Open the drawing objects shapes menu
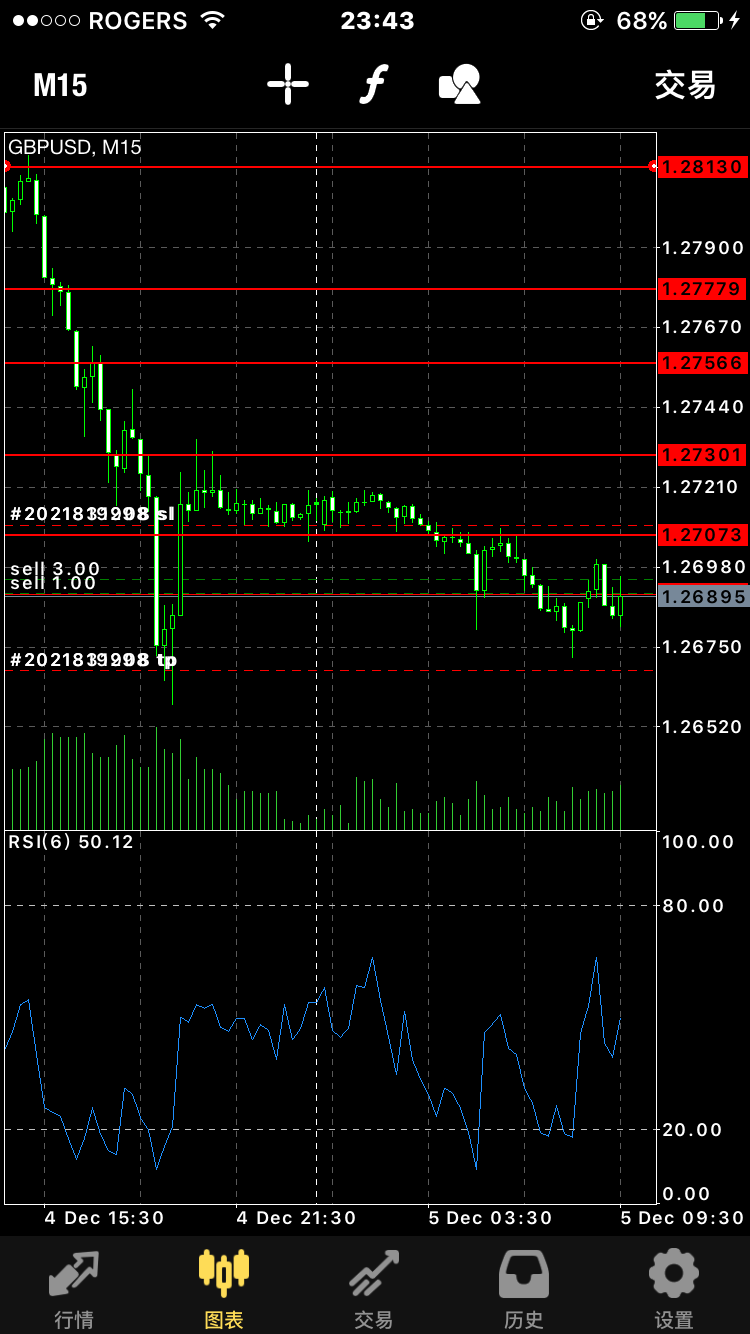This screenshot has height=1334, width=750. (x=460, y=85)
